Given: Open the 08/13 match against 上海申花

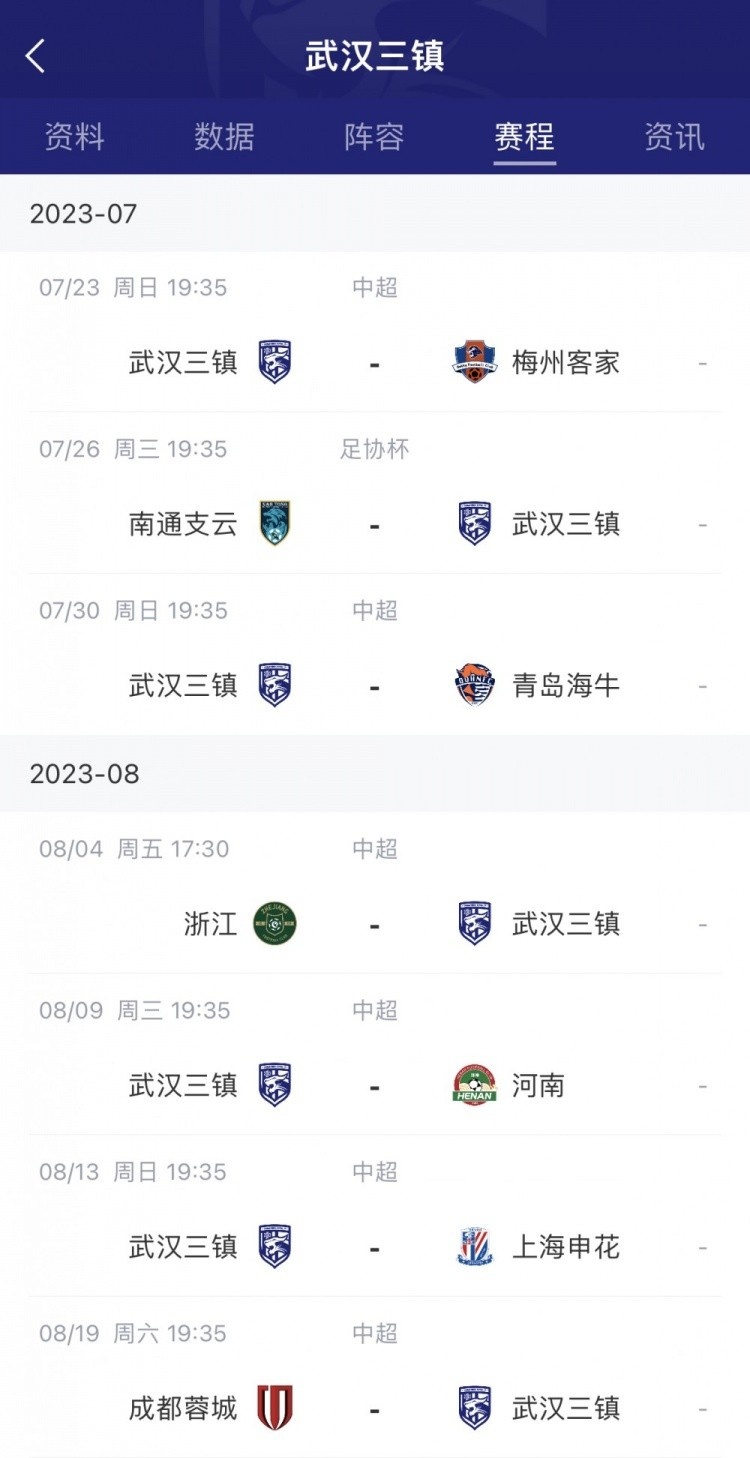Looking at the screenshot, I should pos(375,1216).
